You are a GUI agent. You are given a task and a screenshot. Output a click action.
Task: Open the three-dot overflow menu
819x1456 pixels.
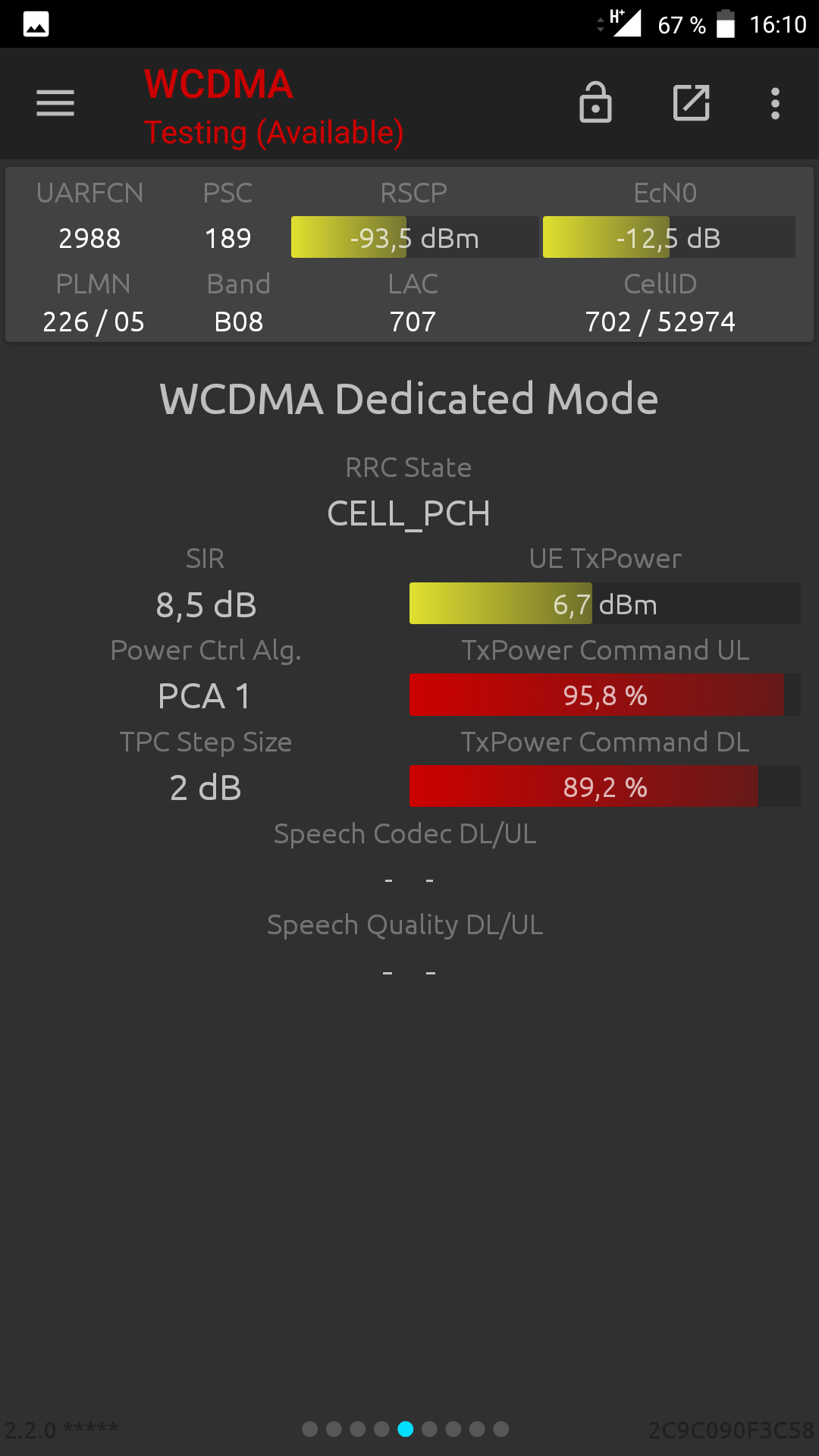(775, 104)
